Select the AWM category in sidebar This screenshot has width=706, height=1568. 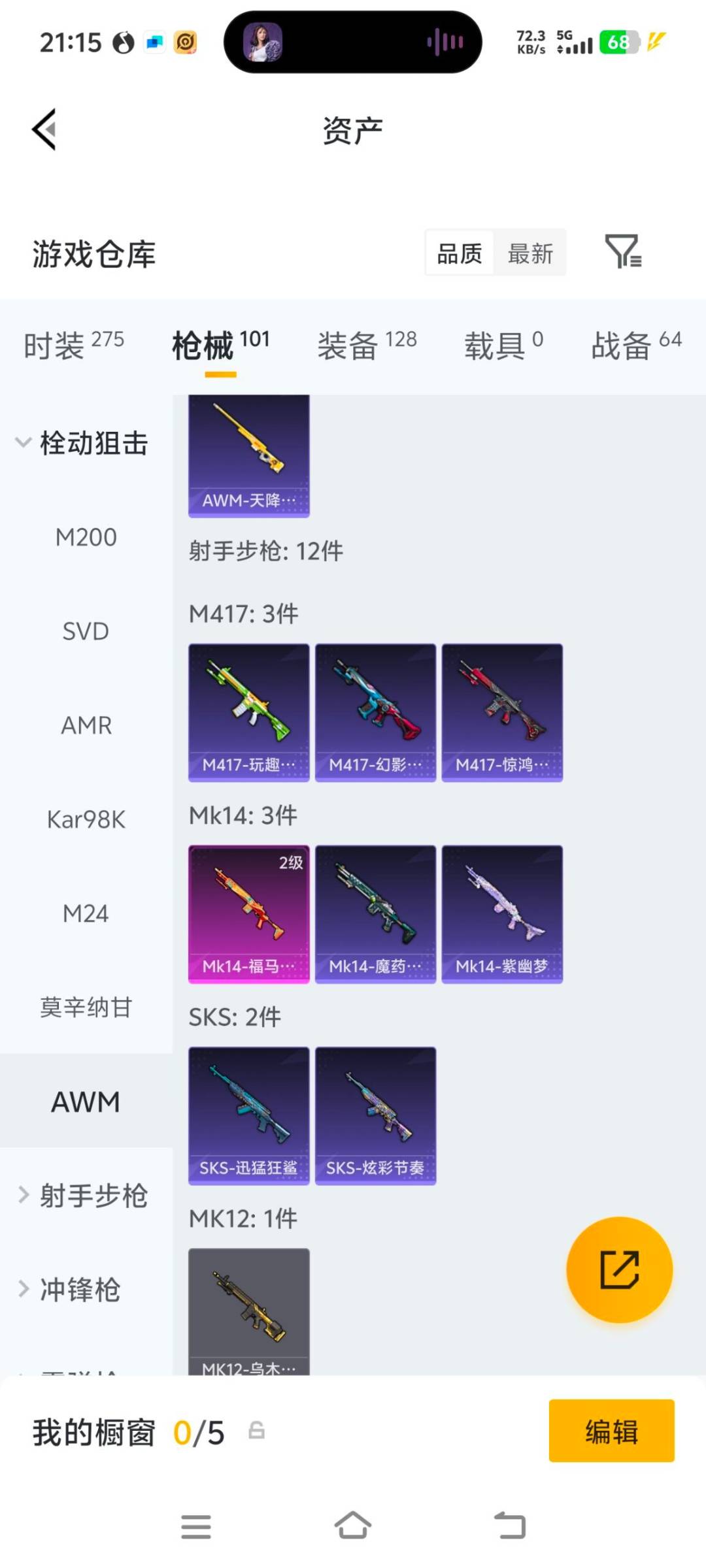85,1101
